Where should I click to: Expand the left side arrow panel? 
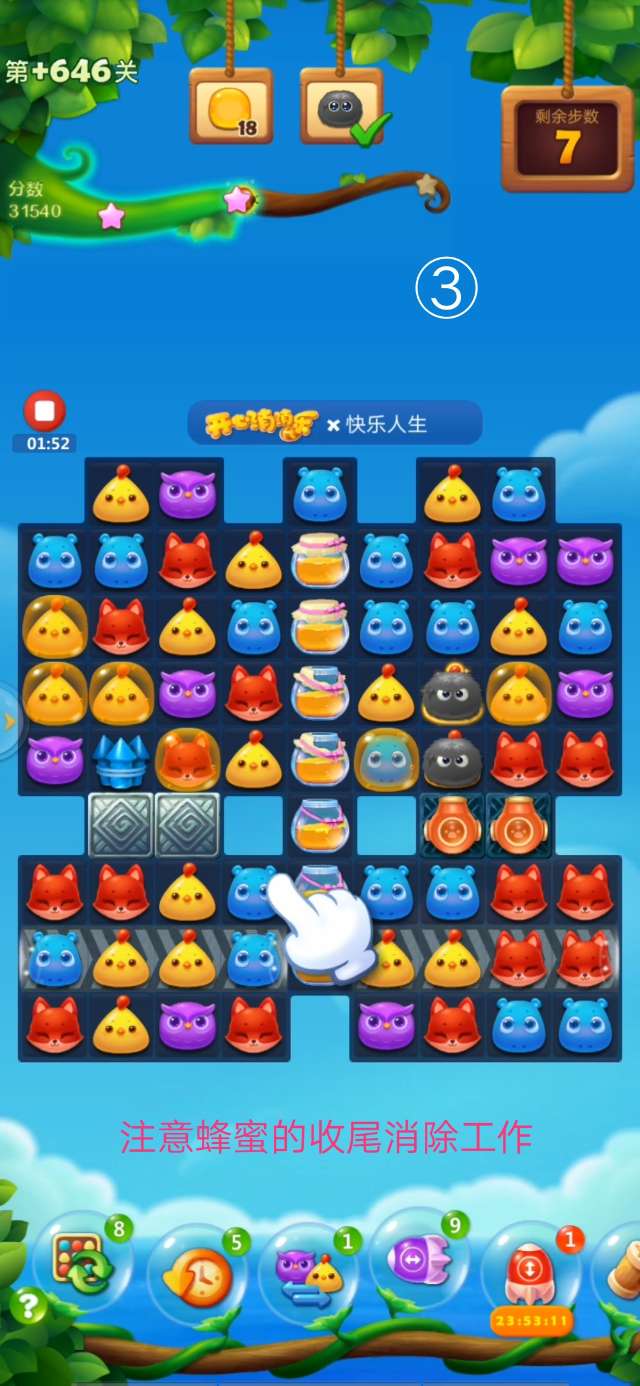9,720
